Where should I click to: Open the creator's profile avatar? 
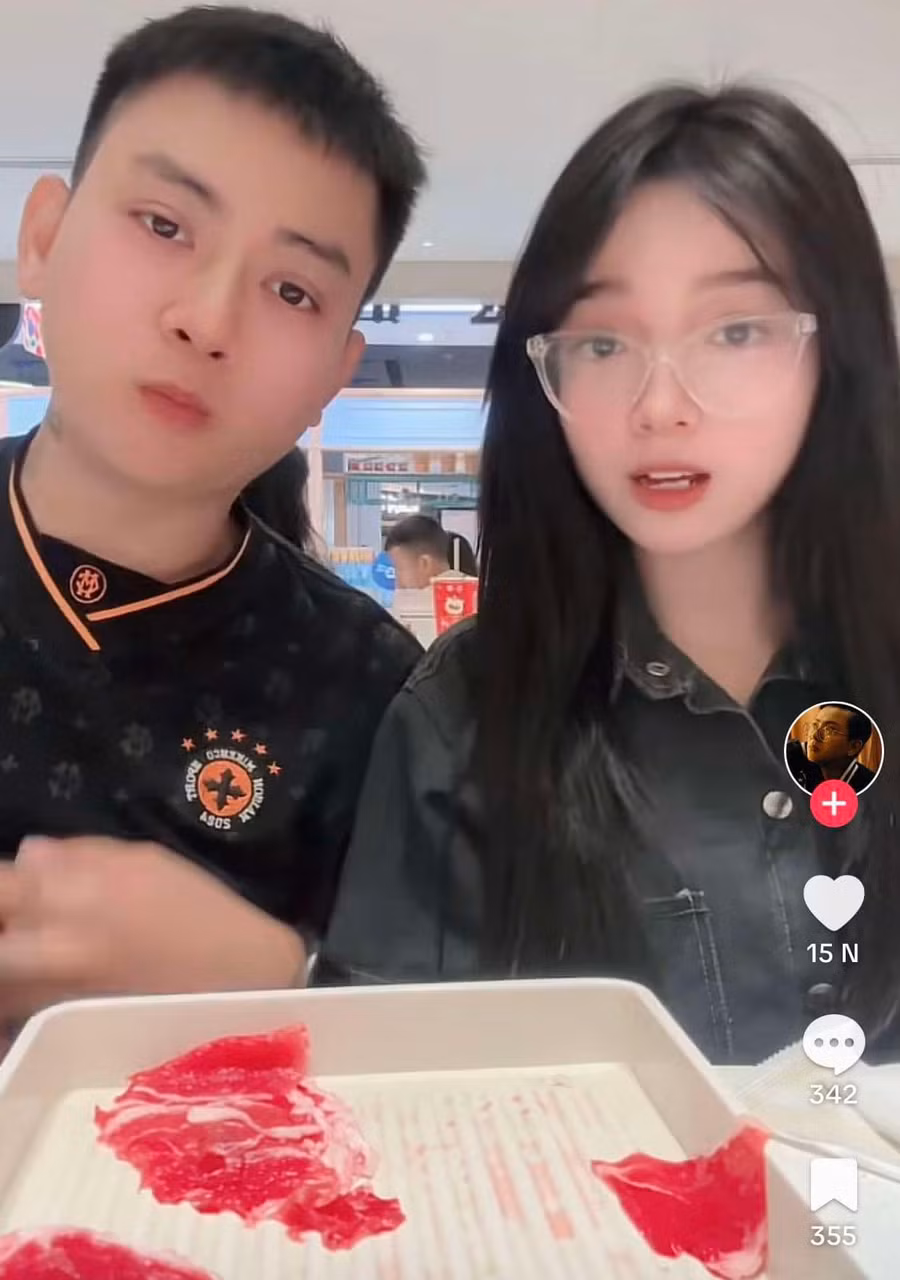(x=833, y=747)
